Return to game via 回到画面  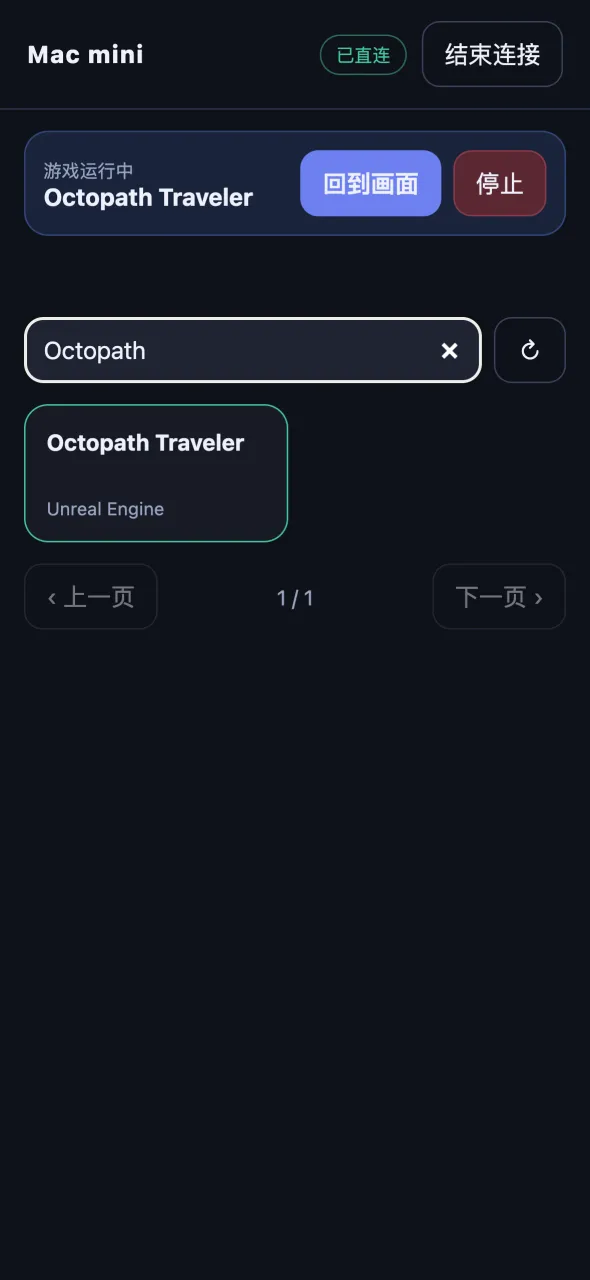click(x=370, y=183)
